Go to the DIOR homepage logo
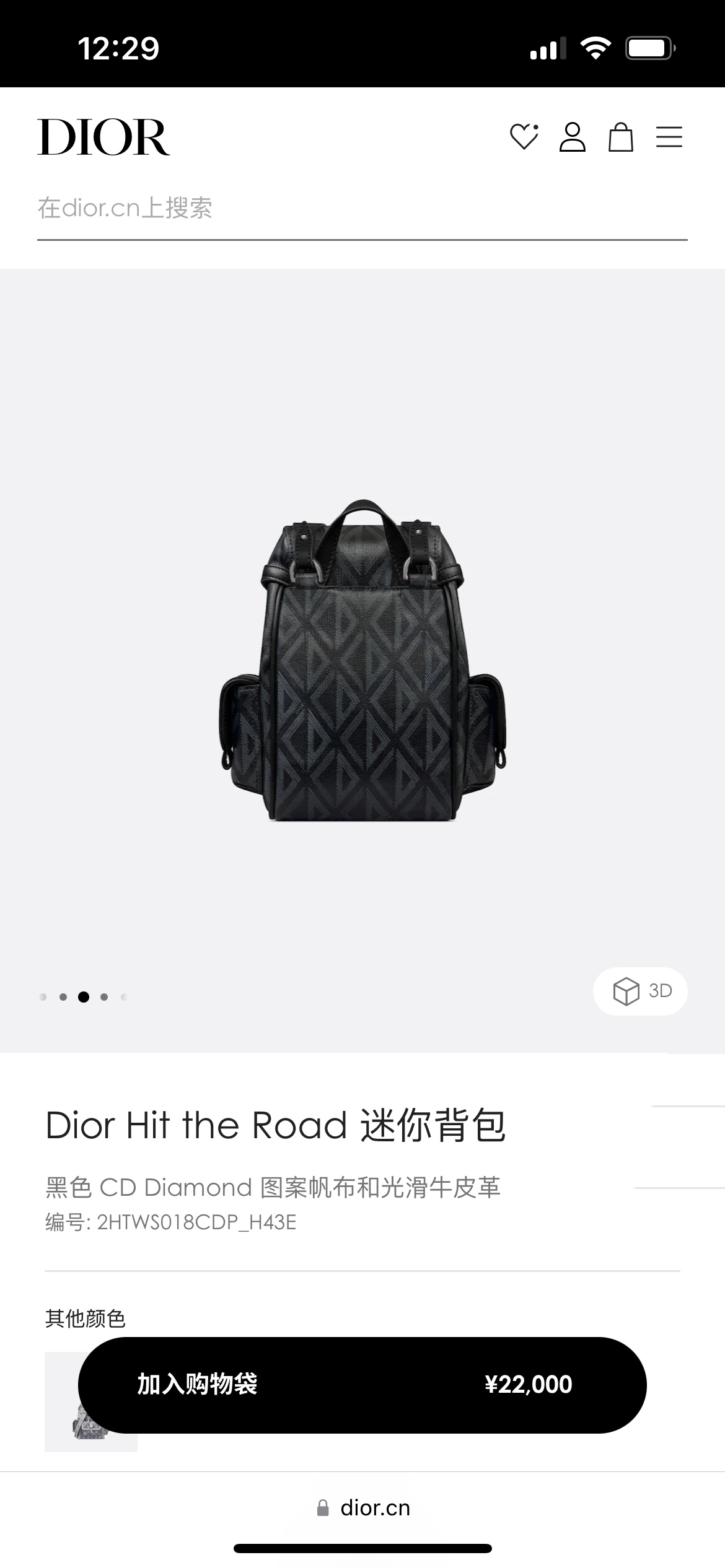 pyautogui.click(x=103, y=137)
